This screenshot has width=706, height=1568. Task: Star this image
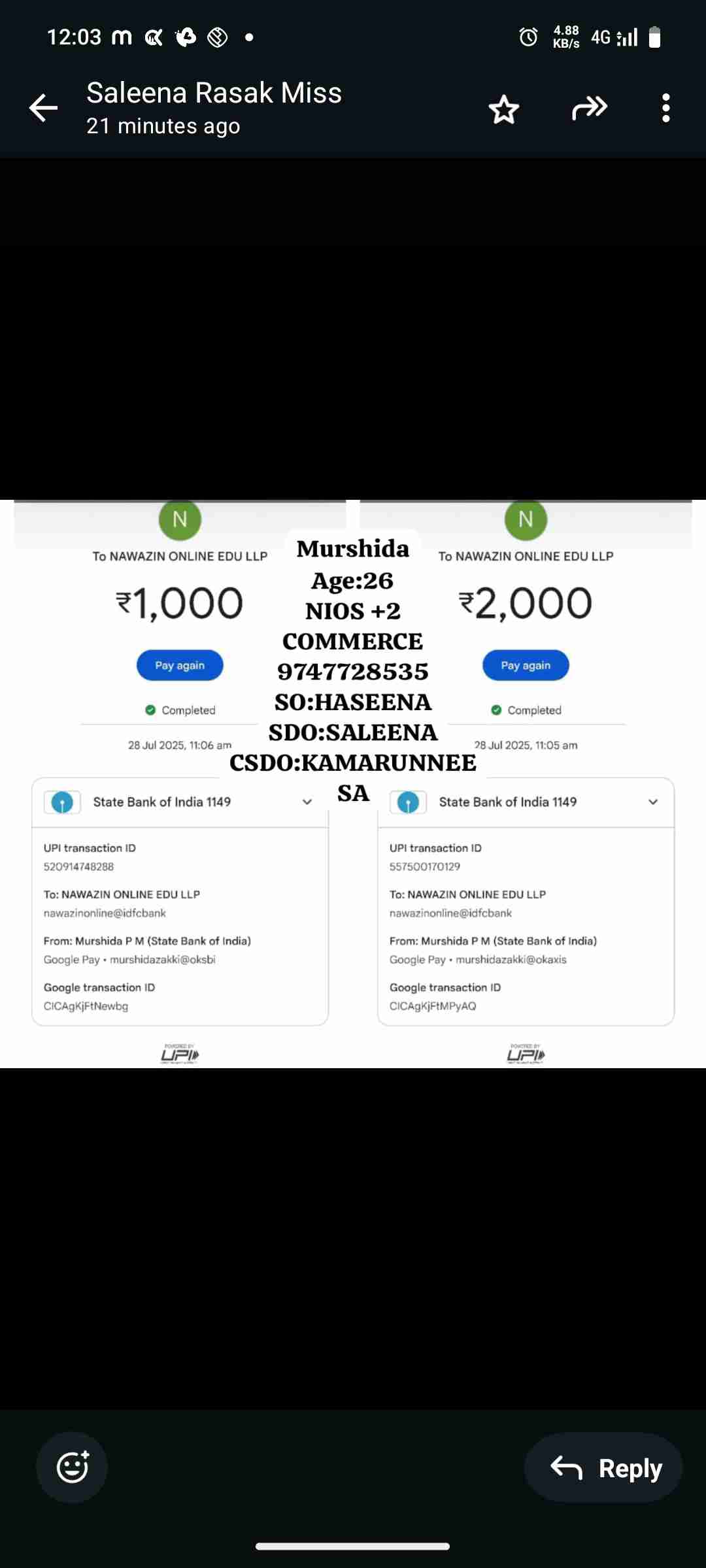(503, 109)
